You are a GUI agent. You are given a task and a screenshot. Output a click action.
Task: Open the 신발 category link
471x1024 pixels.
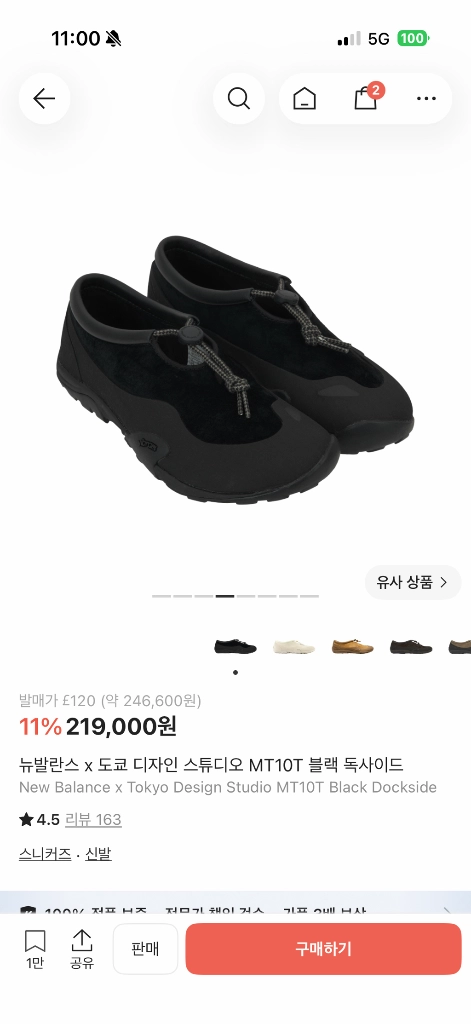point(99,854)
